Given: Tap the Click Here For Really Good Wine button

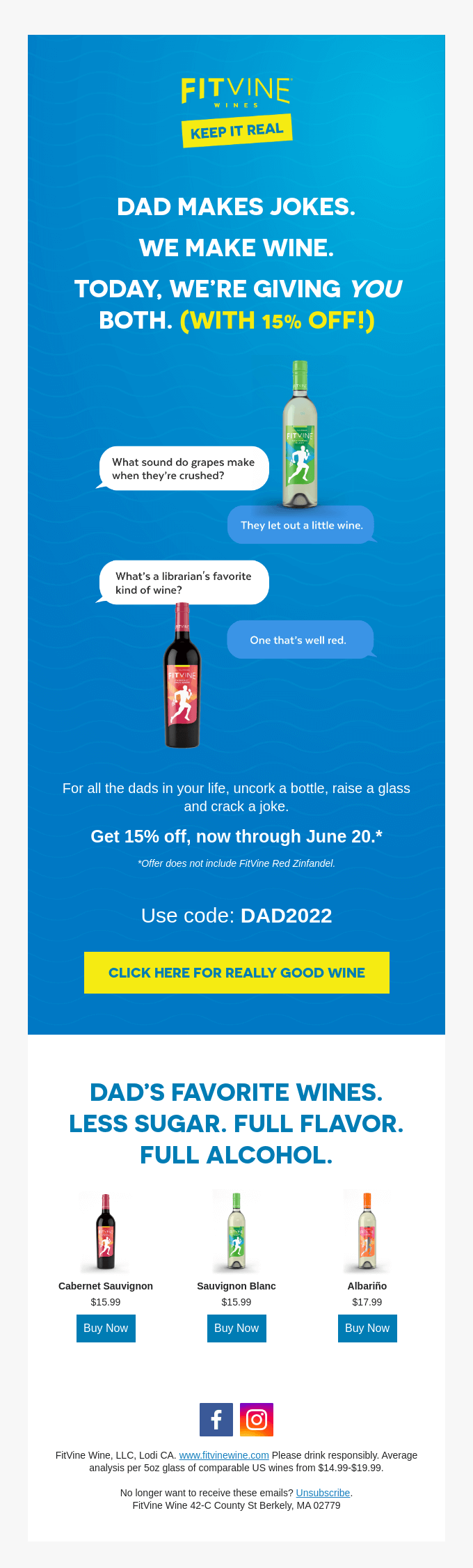Looking at the screenshot, I should click(236, 972).
